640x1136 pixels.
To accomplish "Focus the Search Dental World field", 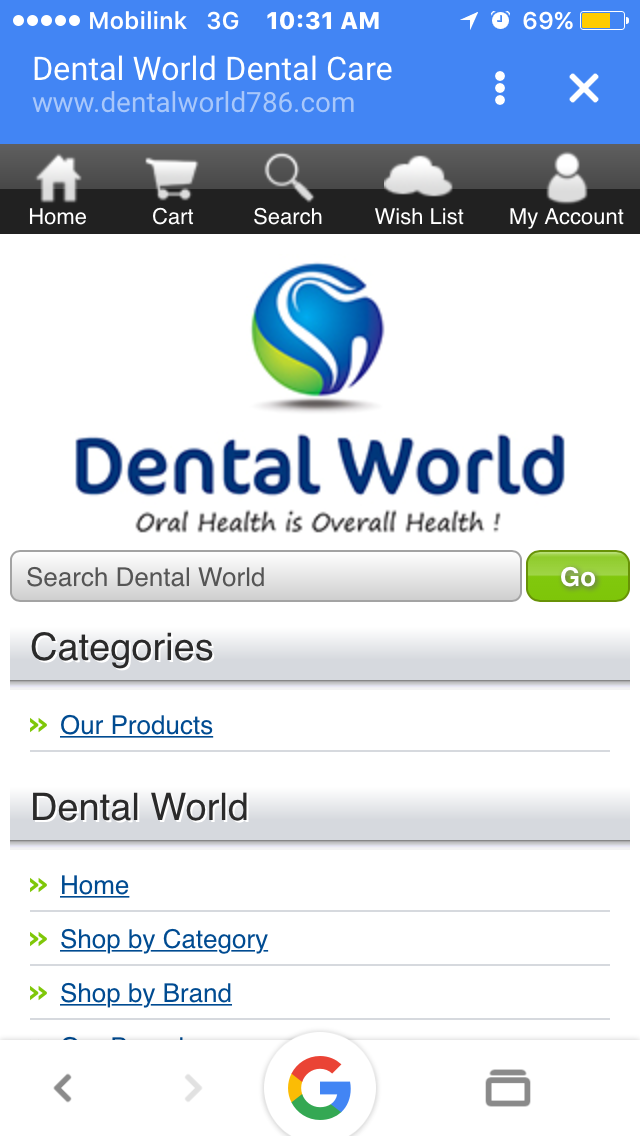I will (266, 577).
